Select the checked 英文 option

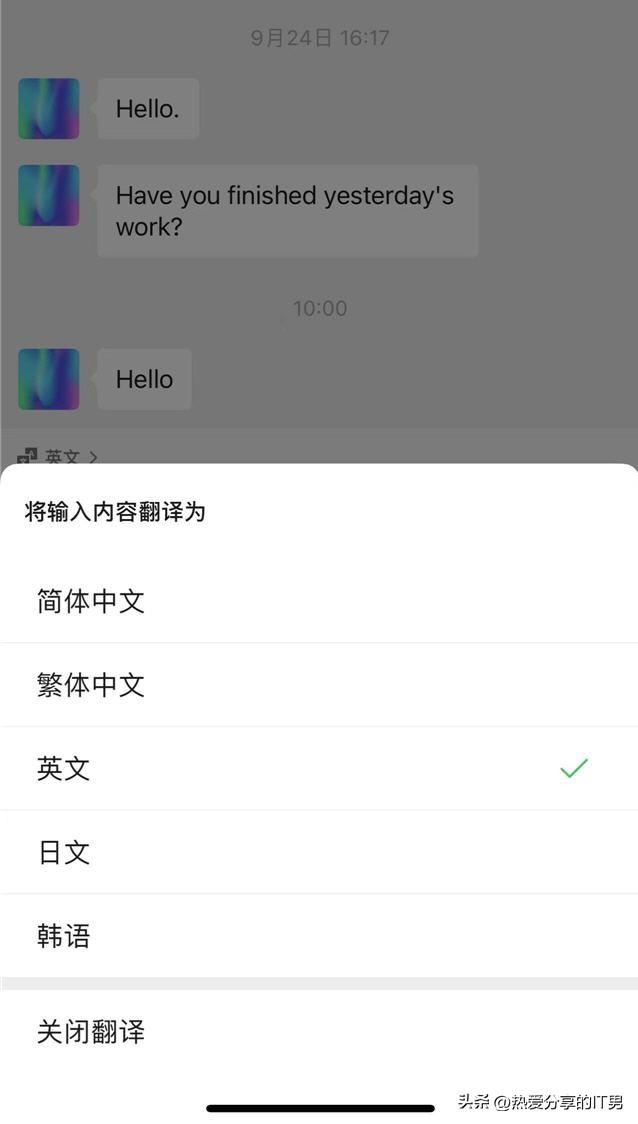pos(319,768)
